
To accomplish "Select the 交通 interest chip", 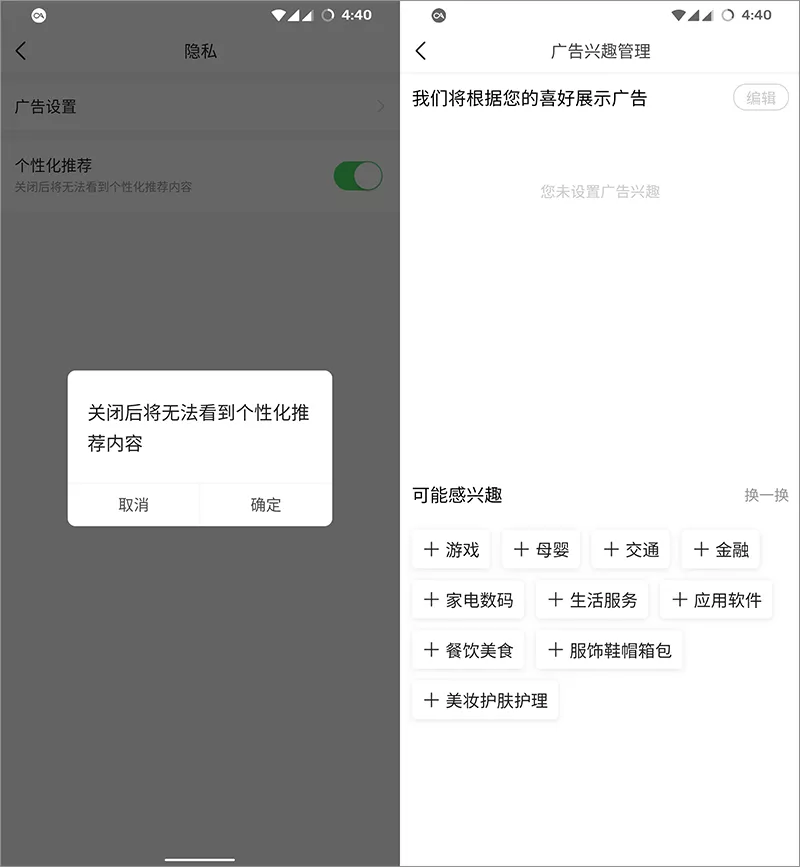I will click(x=631, y=550).
